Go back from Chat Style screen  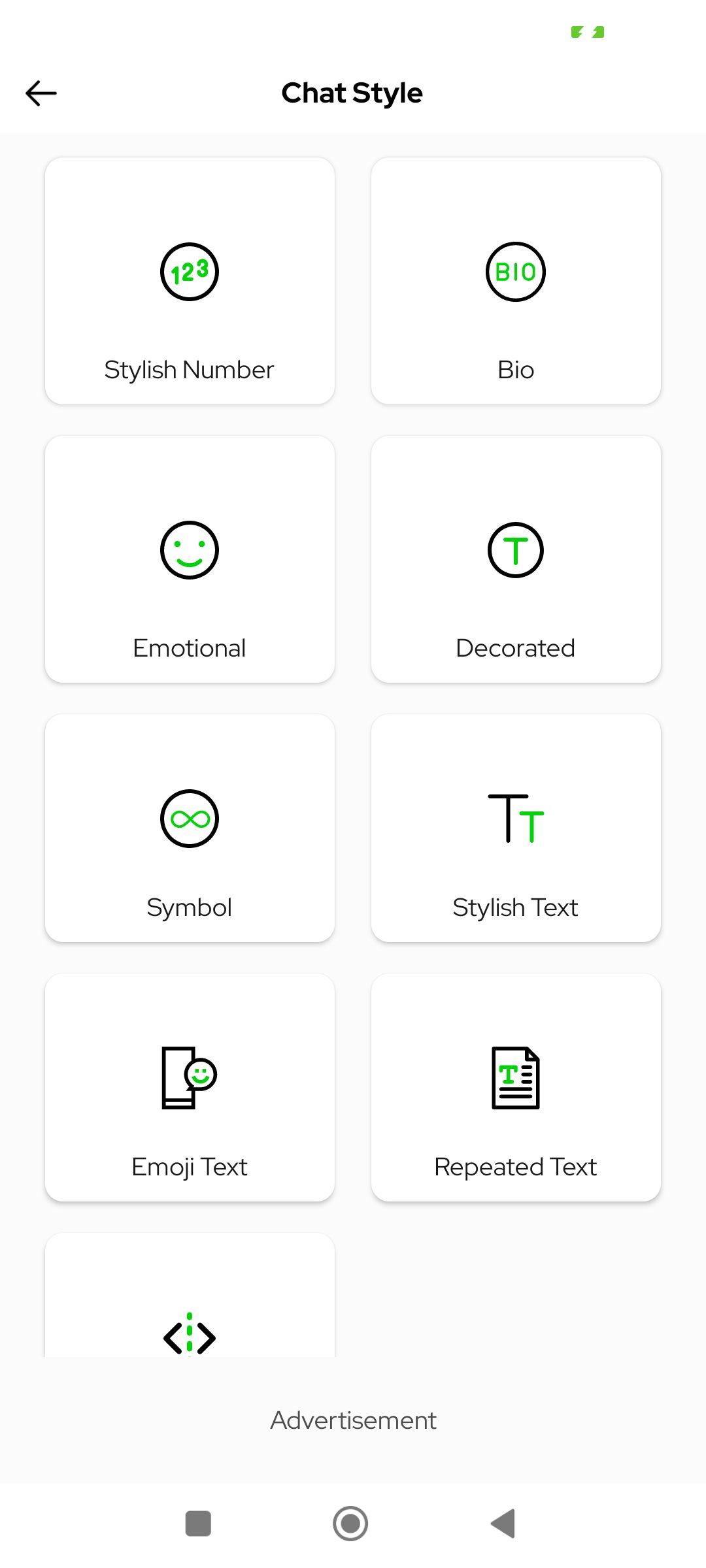(x=41, y=93)
